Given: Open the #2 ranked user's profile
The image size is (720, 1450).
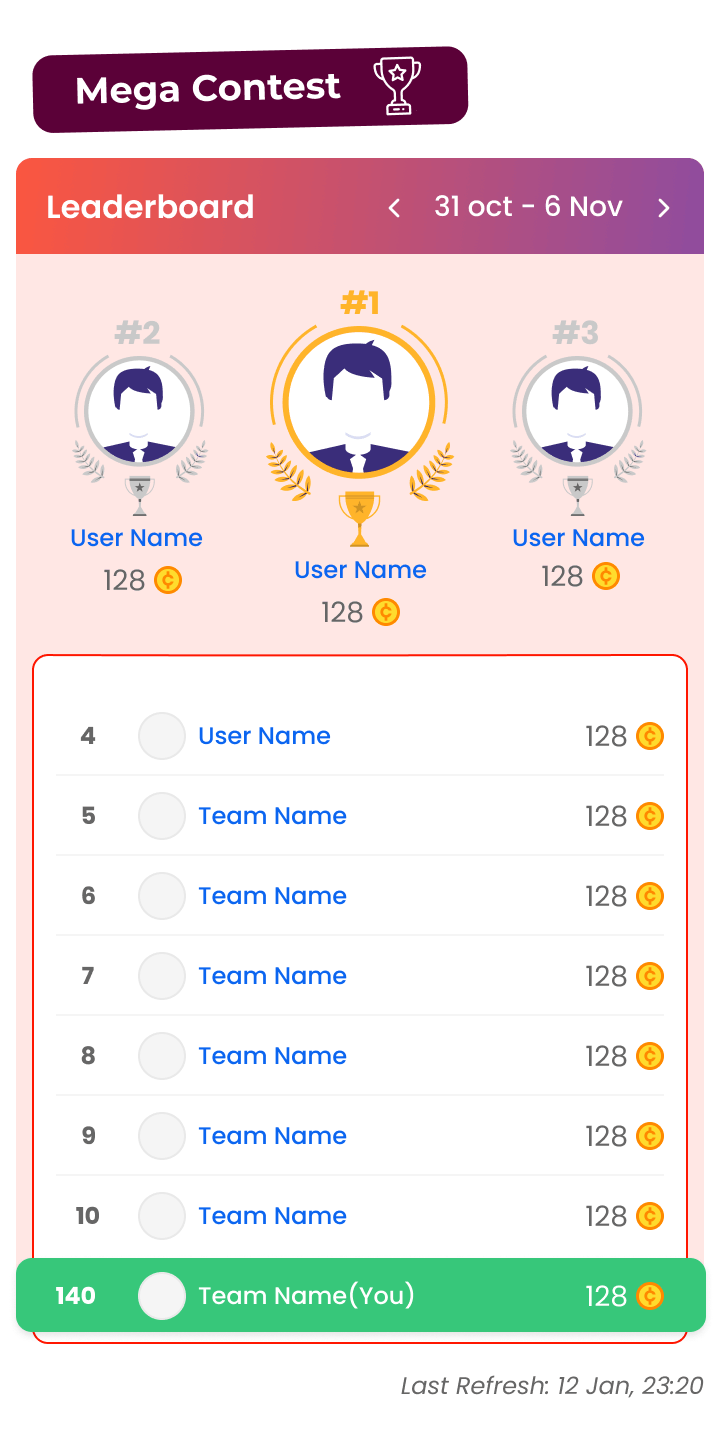Looking at the screenshot, I should click(x=139, y=412).
